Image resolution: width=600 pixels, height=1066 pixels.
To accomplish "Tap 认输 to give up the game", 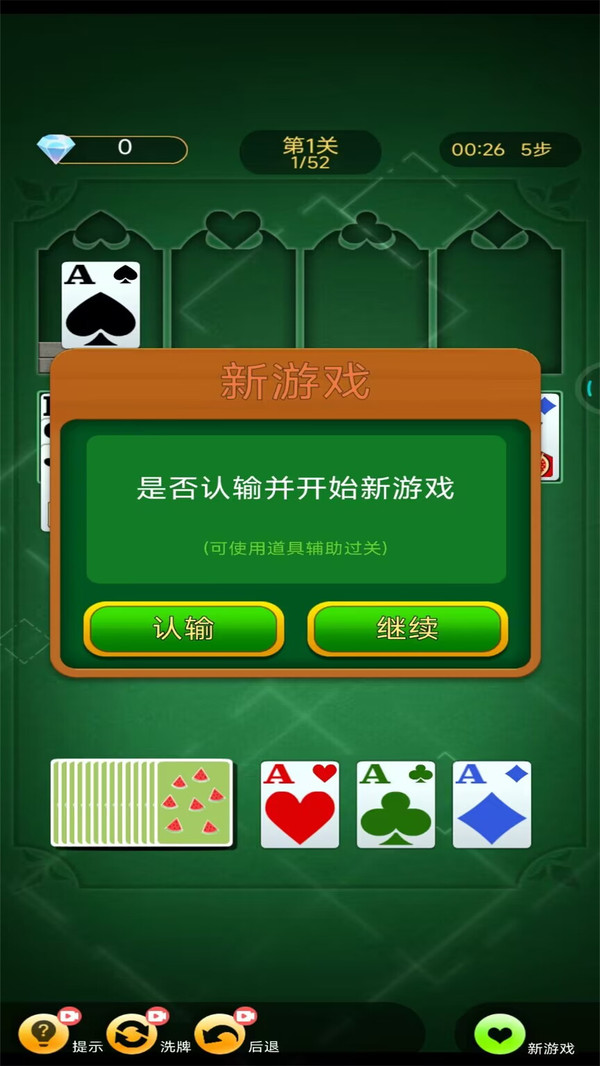I will click(x=183, y=629).
